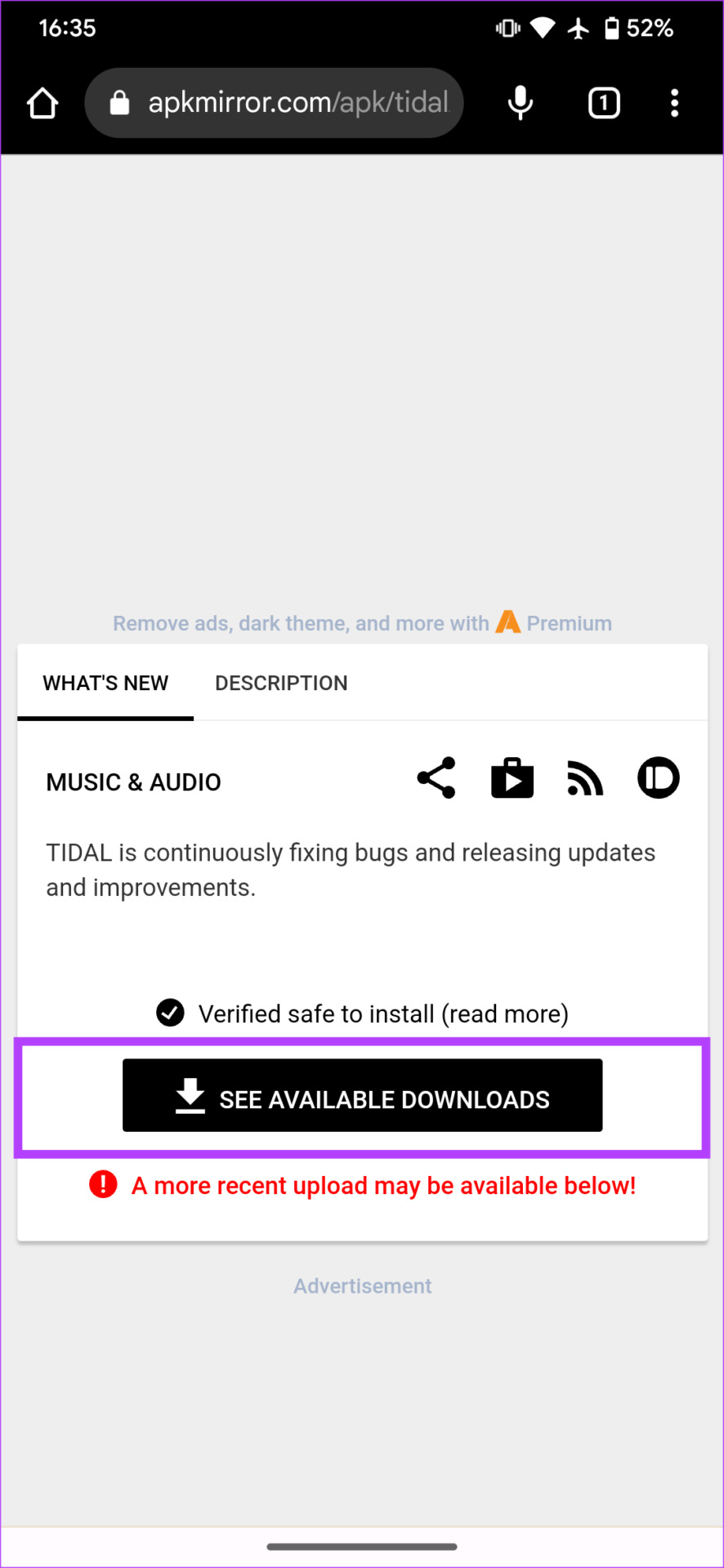This screenshot has height=1568, width=724.
Task: Select the What's New tab
Action: [105, 683]
